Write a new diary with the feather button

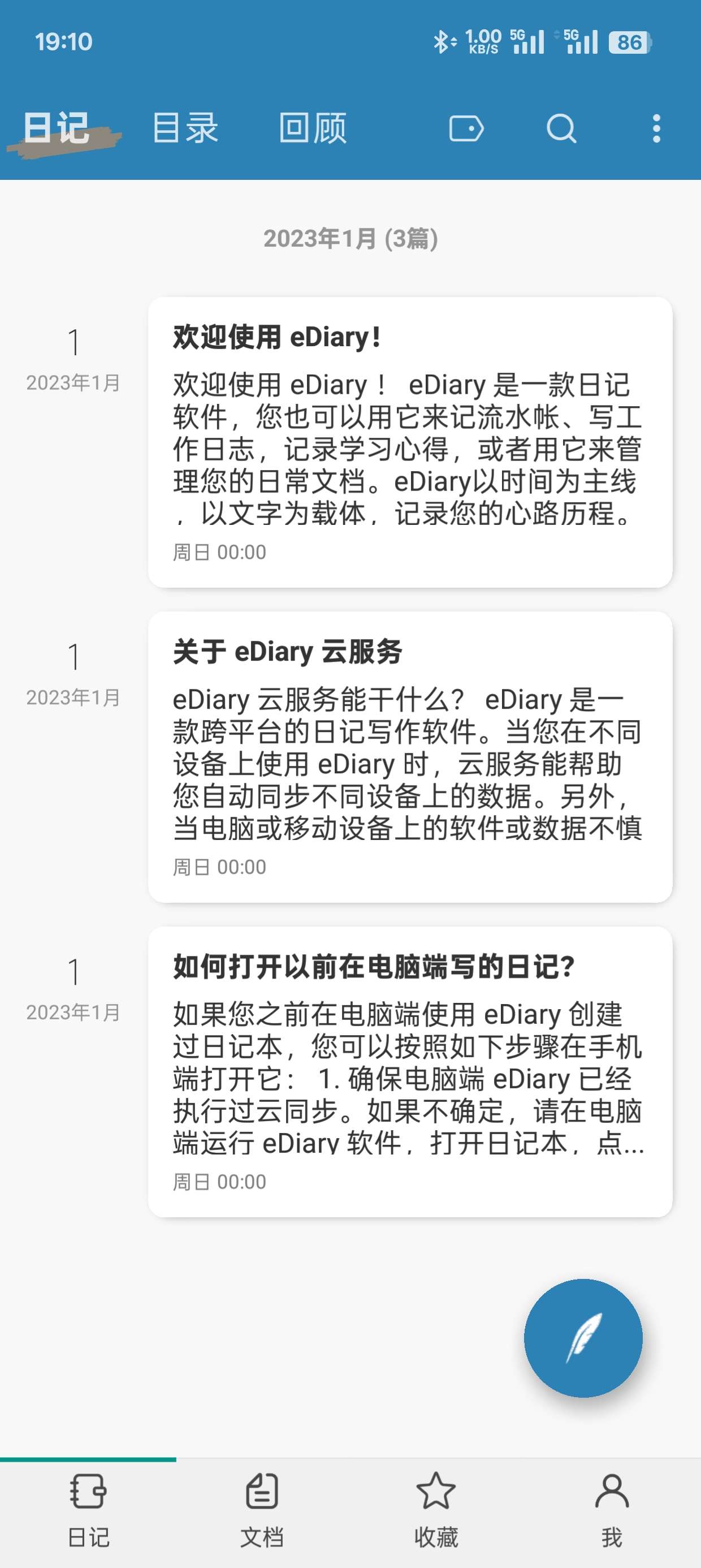tap(583, 1337)
